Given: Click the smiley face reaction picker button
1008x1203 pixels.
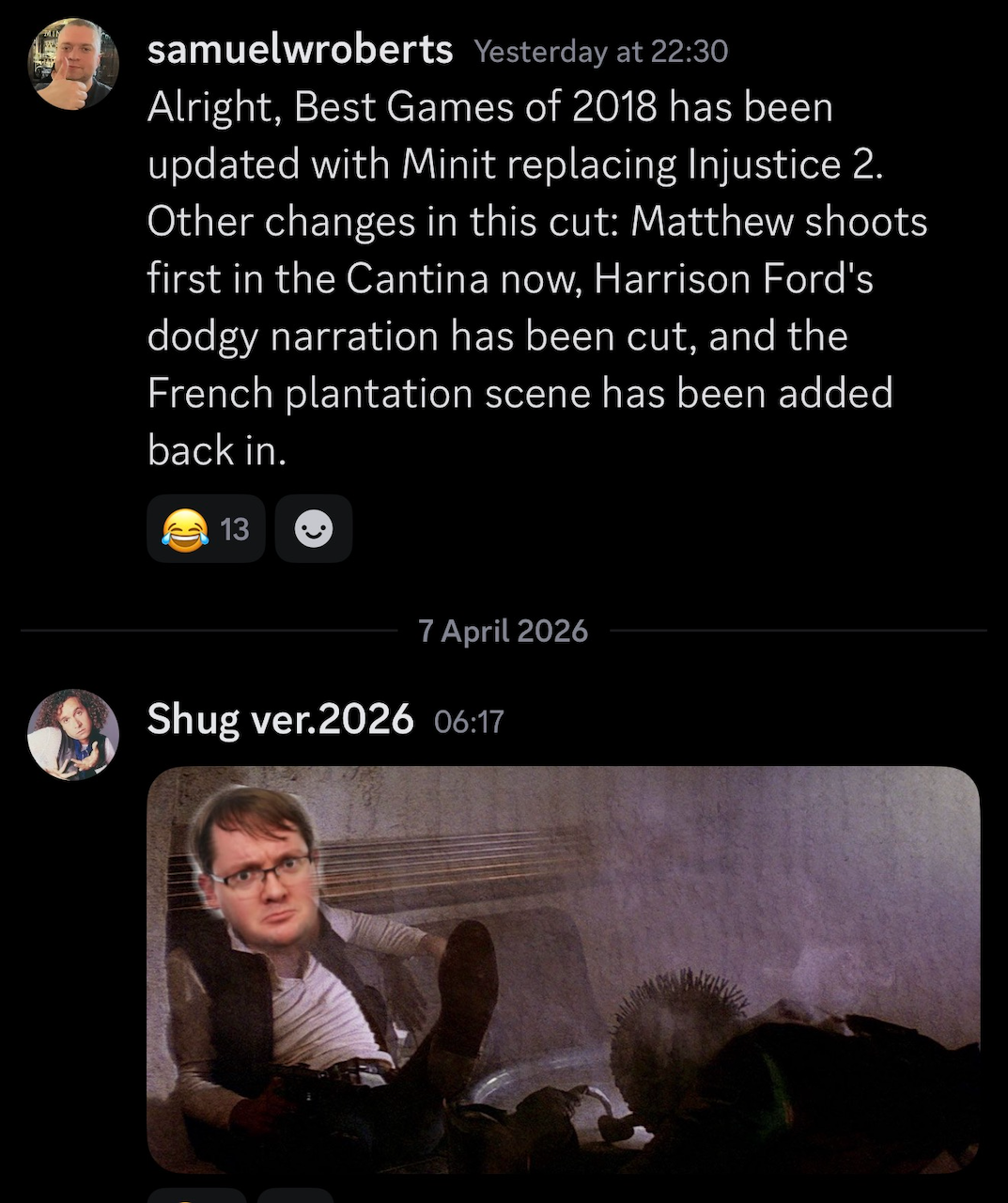Looking at the screenshot, I should (313, 528).
